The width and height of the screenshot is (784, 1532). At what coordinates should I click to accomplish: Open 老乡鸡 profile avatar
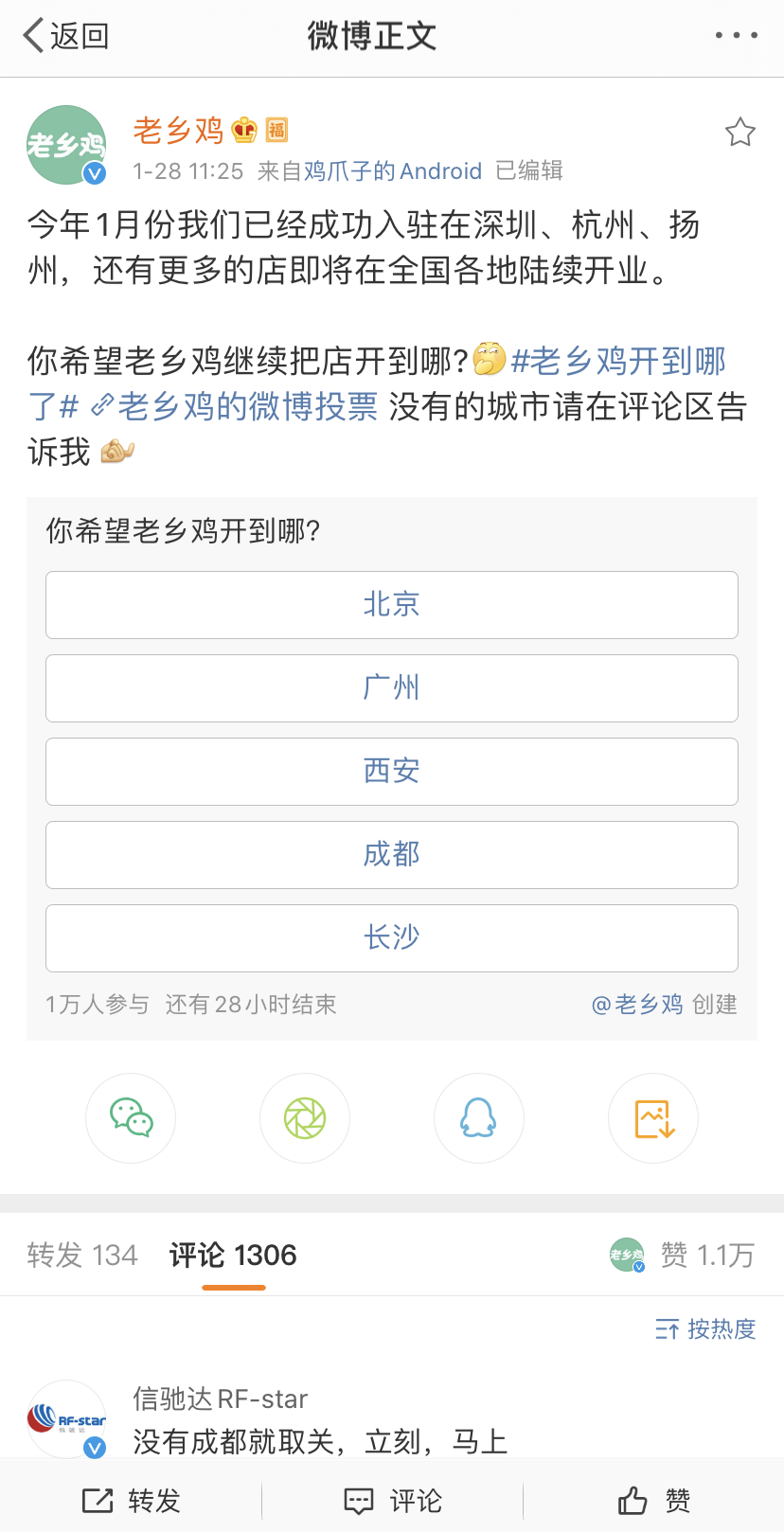[66, 145]
